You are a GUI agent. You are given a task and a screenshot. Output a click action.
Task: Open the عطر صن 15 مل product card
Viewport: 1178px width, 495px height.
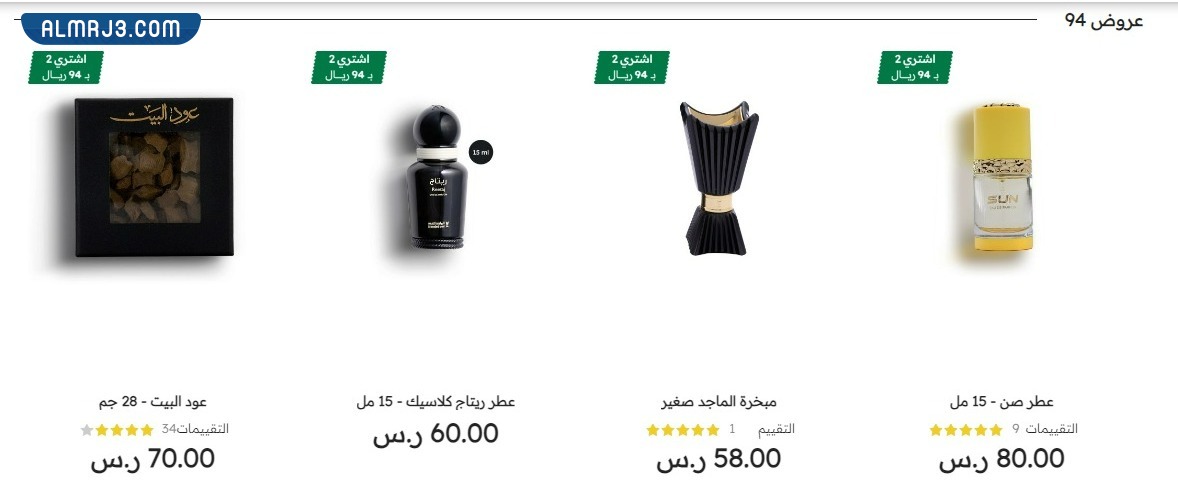[x=1001, y=402]
